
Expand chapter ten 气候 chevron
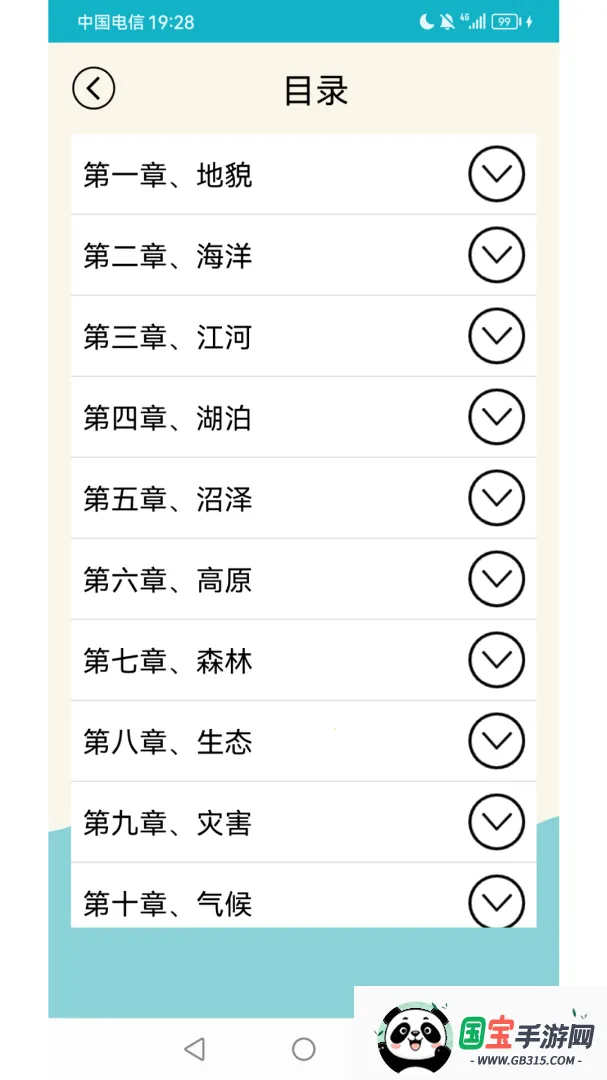496,901
